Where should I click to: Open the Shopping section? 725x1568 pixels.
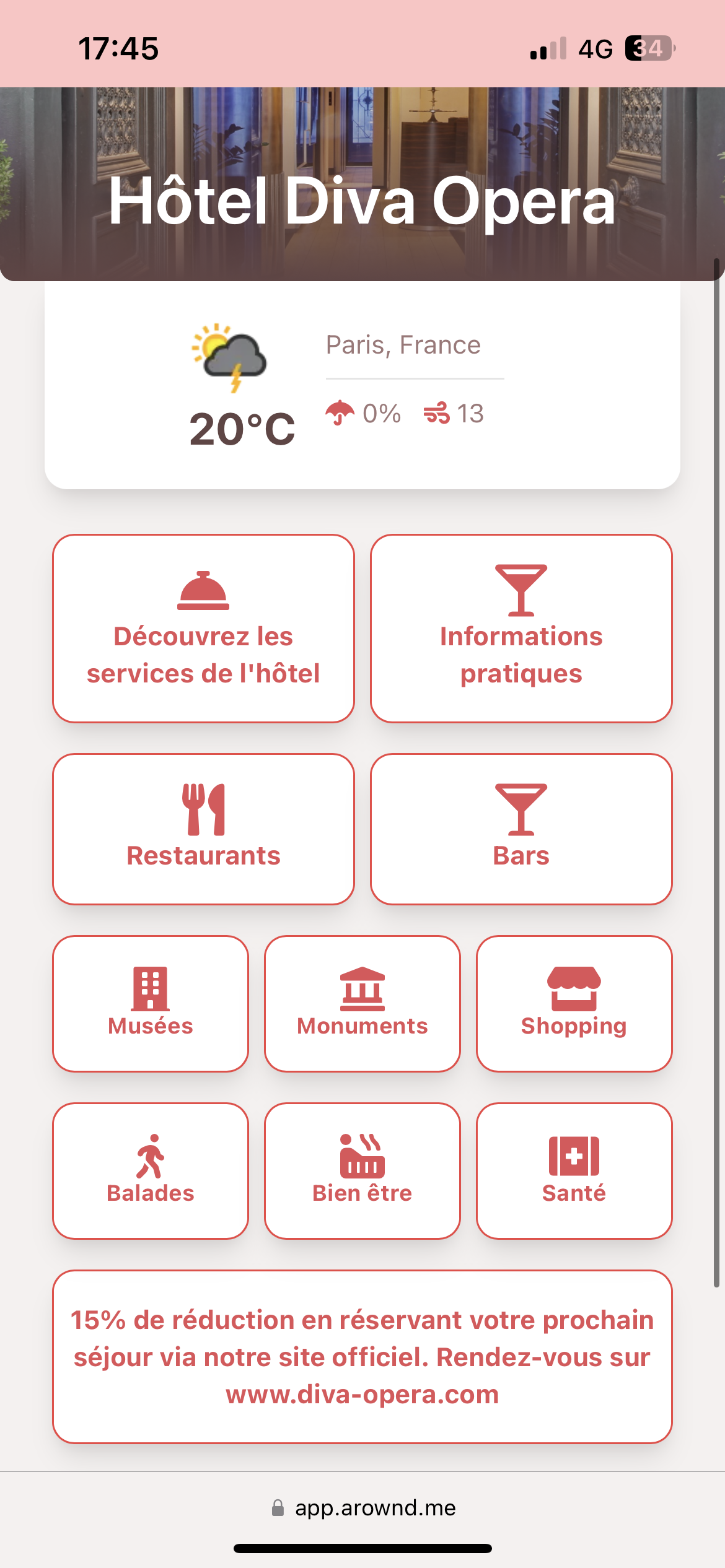[x=574, y=1004]
